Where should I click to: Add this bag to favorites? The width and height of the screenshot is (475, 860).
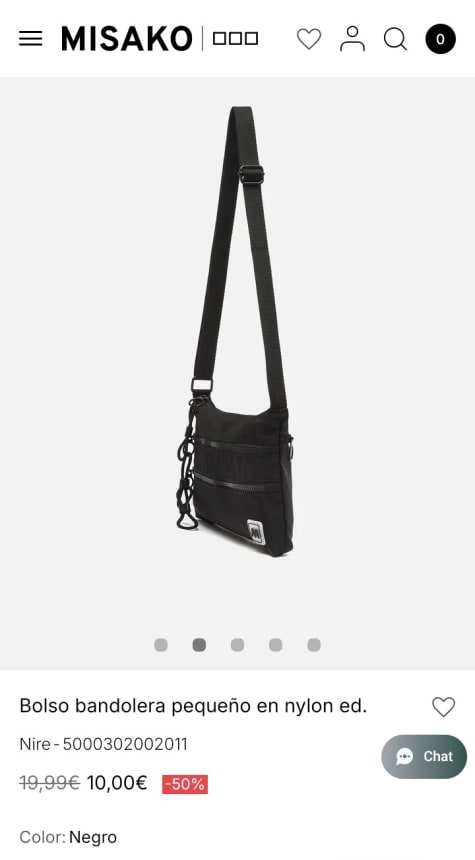coord(443,707)
